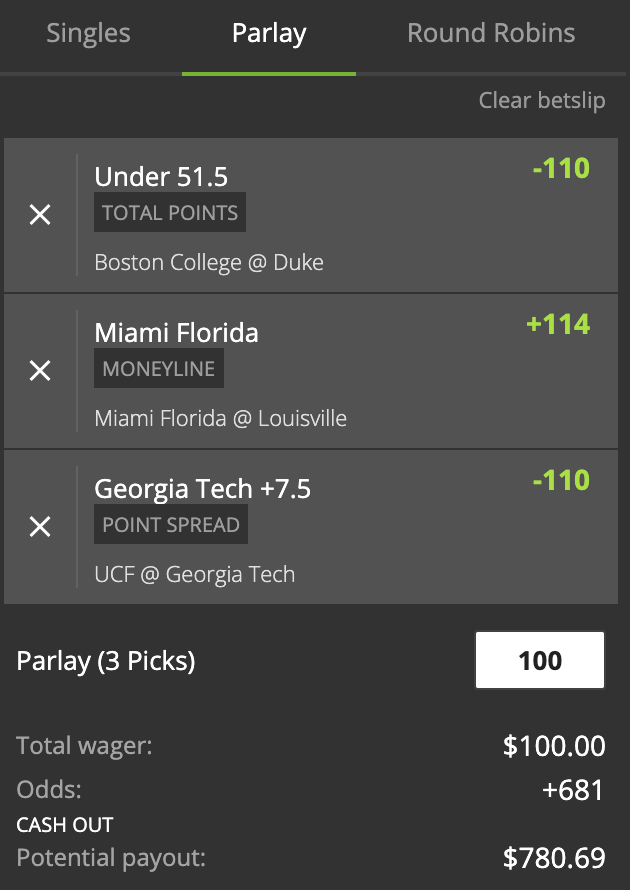Remove the Miami Florida moneyline pick
The height and width of the screenshot is (890, 630).
[x=40, y=371]
